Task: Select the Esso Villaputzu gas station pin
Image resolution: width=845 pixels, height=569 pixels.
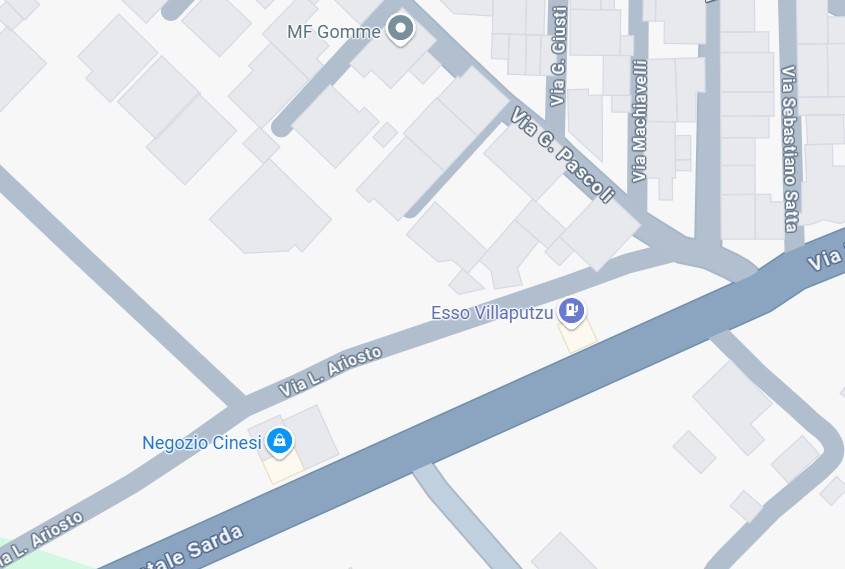Action: click(x=571, y=312)
